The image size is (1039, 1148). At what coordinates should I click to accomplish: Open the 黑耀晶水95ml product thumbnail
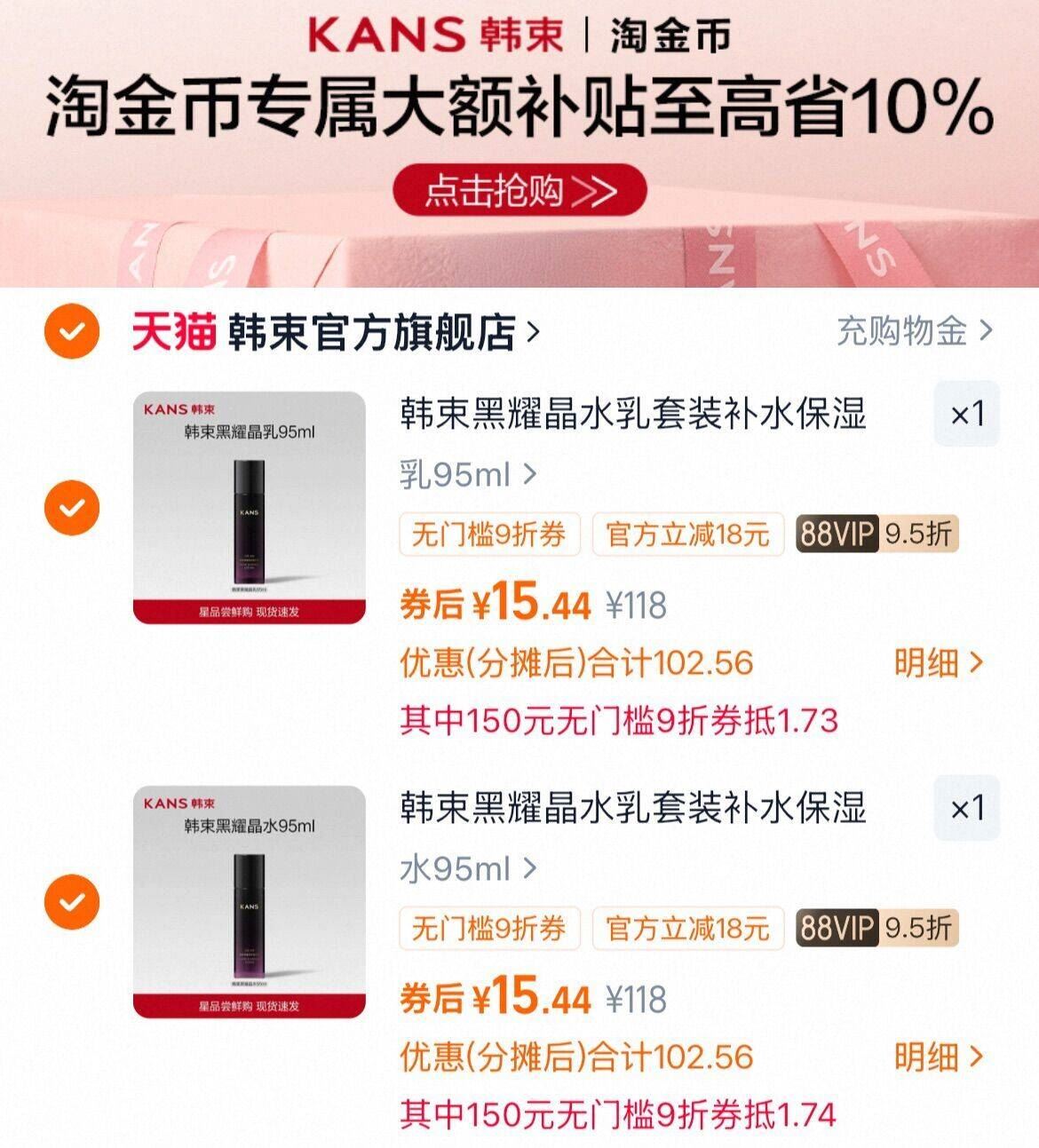pos(250,898)
